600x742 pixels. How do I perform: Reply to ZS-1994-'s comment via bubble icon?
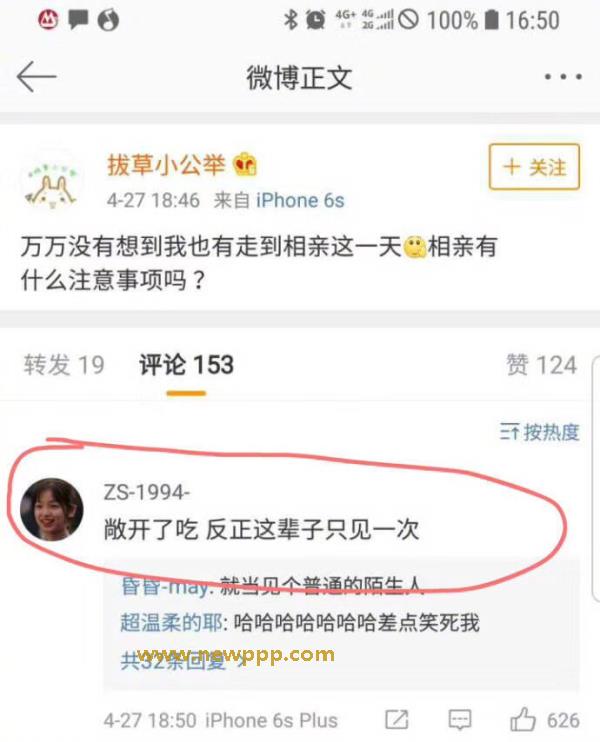(459, 720)
